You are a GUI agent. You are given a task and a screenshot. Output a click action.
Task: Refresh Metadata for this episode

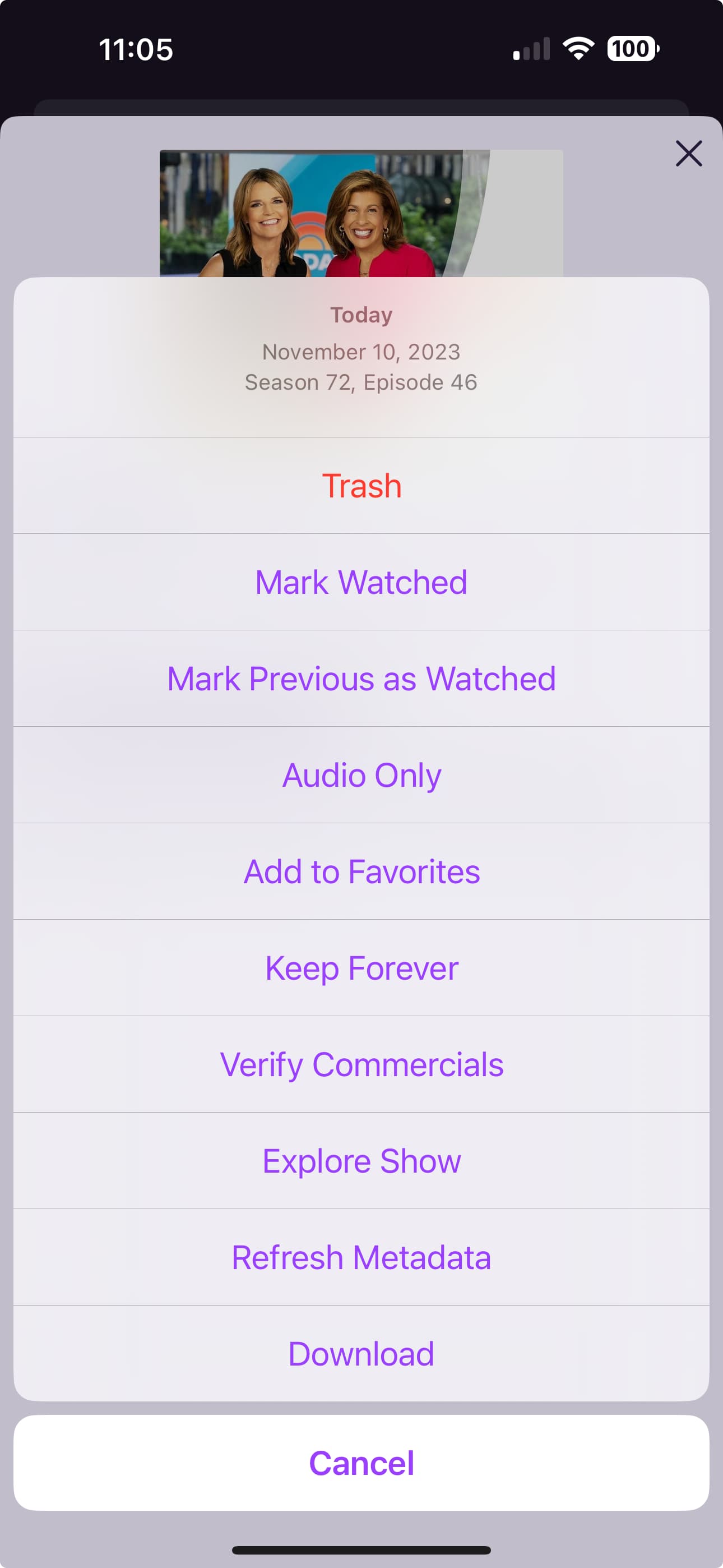coord(361,1257)
